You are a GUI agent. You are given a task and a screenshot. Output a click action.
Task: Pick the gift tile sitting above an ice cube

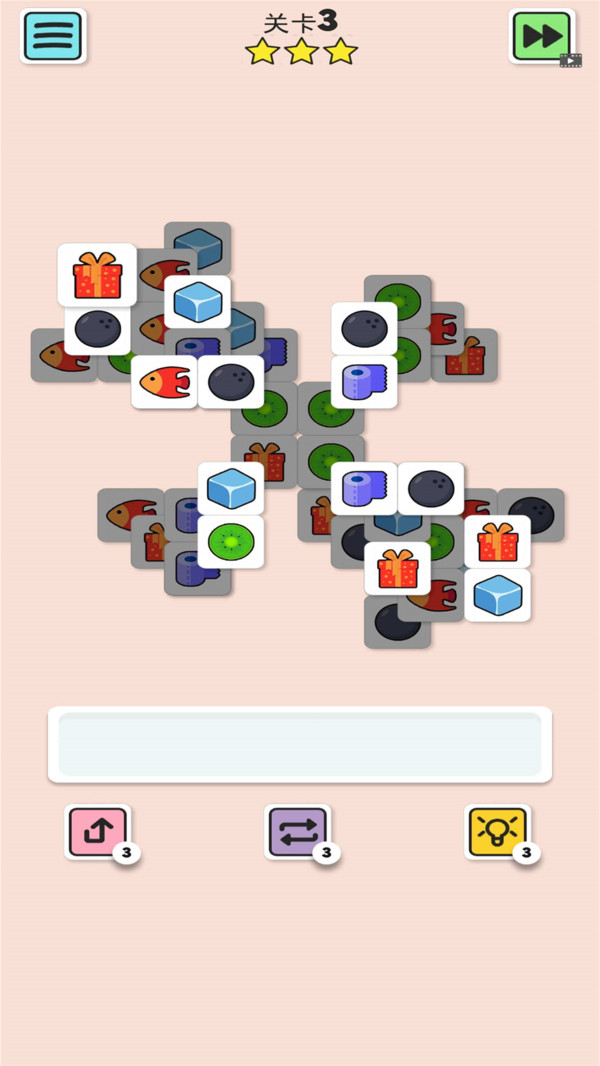497,542
